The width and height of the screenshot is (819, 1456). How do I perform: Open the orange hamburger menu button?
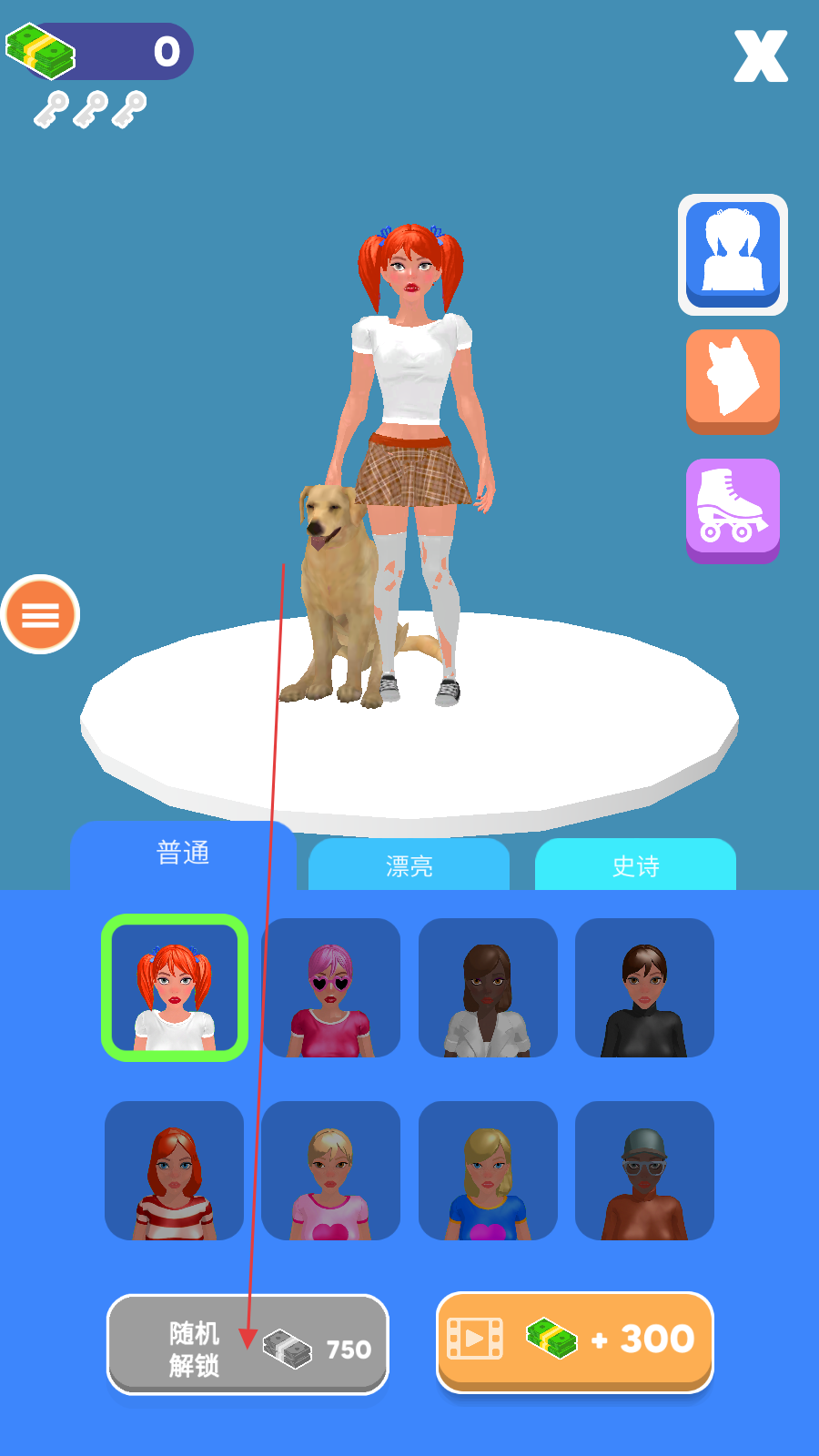[41, 615]
